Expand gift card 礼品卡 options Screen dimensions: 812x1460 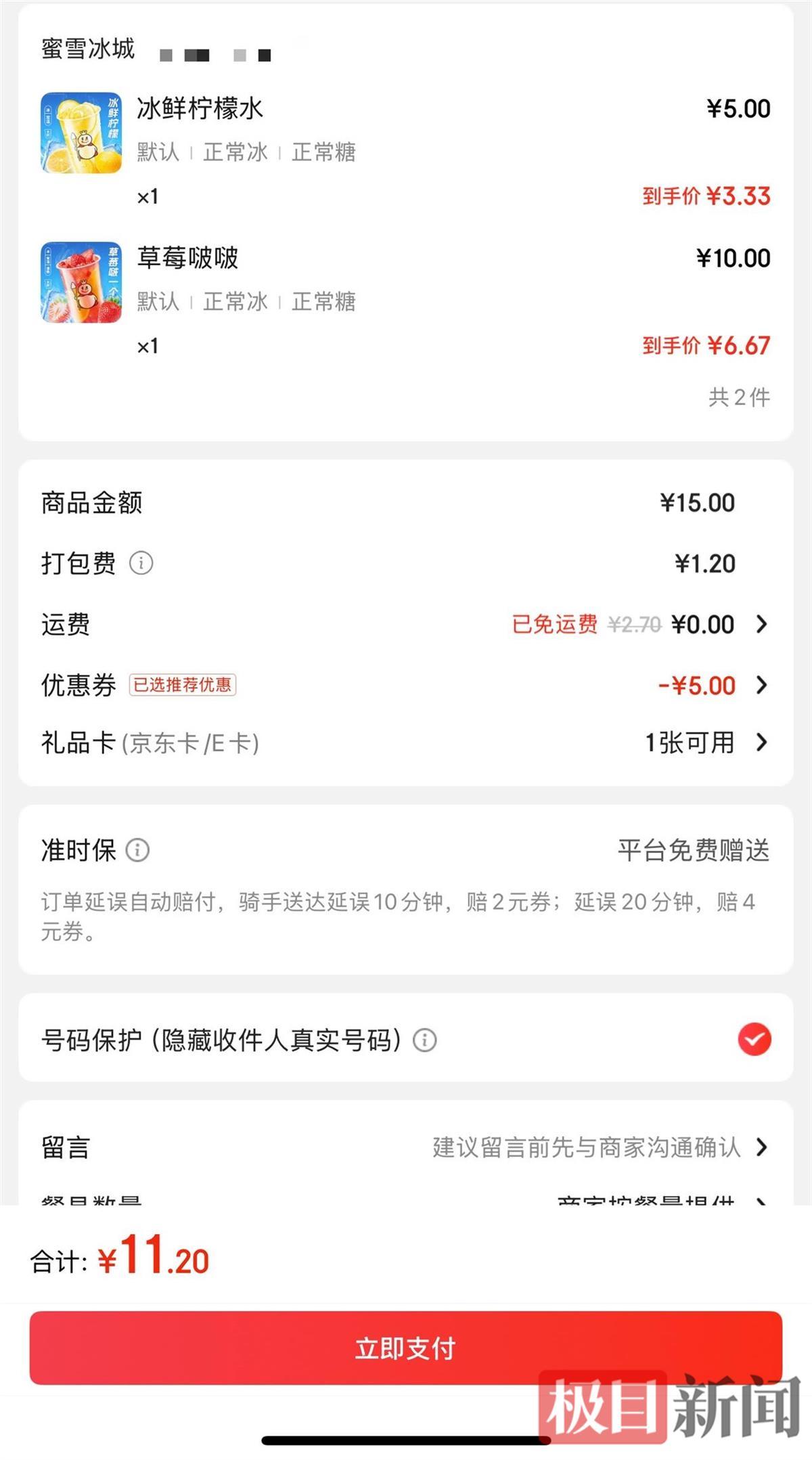click(x=761, y=742)
